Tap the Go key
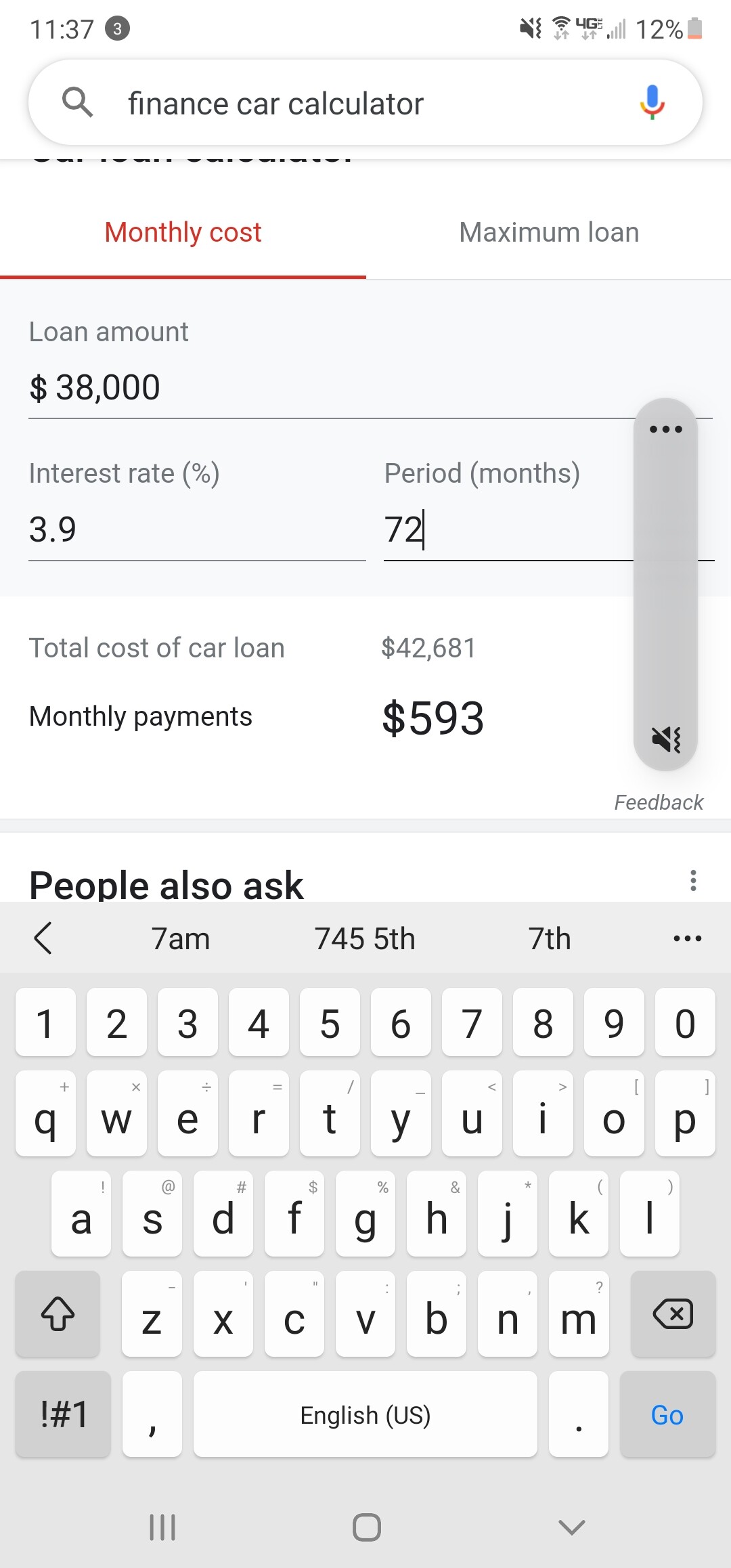The height and width of the screenshot is (1568, 731). point(667,1414)
